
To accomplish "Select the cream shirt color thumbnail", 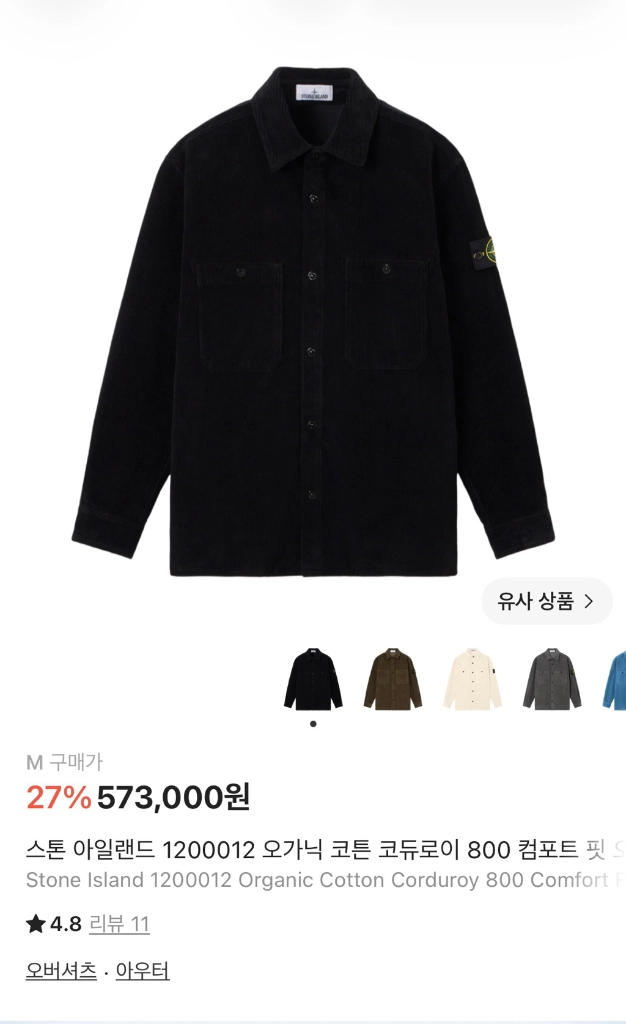I will coord(473,679).
